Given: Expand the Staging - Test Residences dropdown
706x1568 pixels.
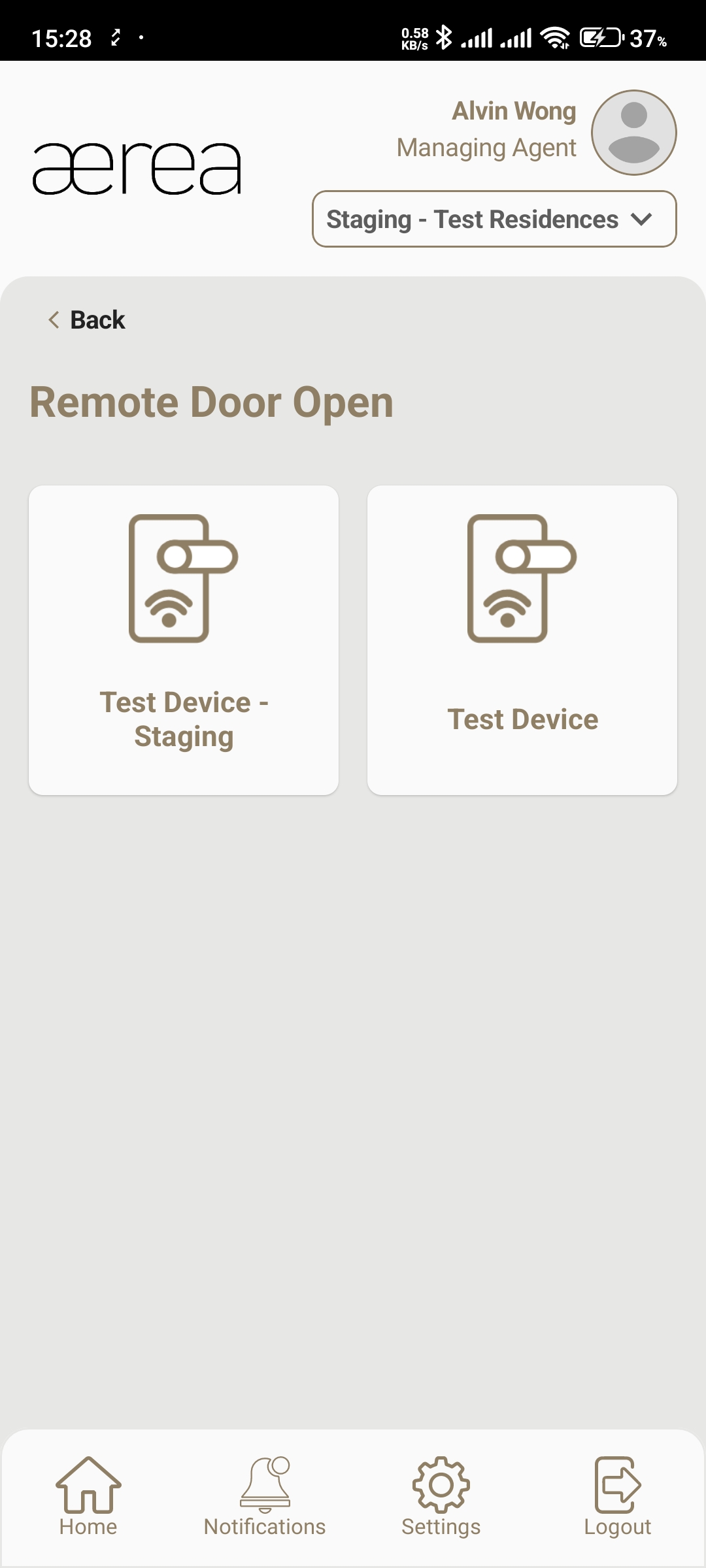Looking at the screenshot, I should (x=494, y=219).
